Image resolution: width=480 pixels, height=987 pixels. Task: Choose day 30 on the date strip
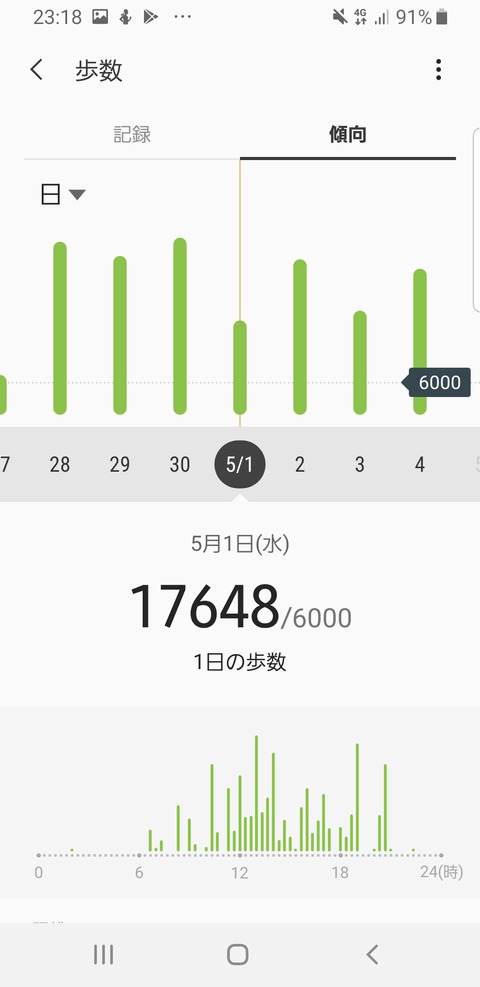click(x=180, y=465)
